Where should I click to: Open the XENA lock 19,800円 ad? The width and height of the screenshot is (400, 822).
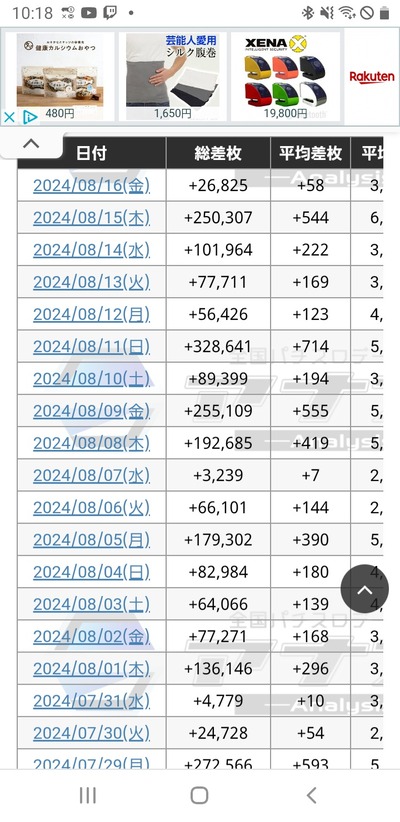click(285, 77)
